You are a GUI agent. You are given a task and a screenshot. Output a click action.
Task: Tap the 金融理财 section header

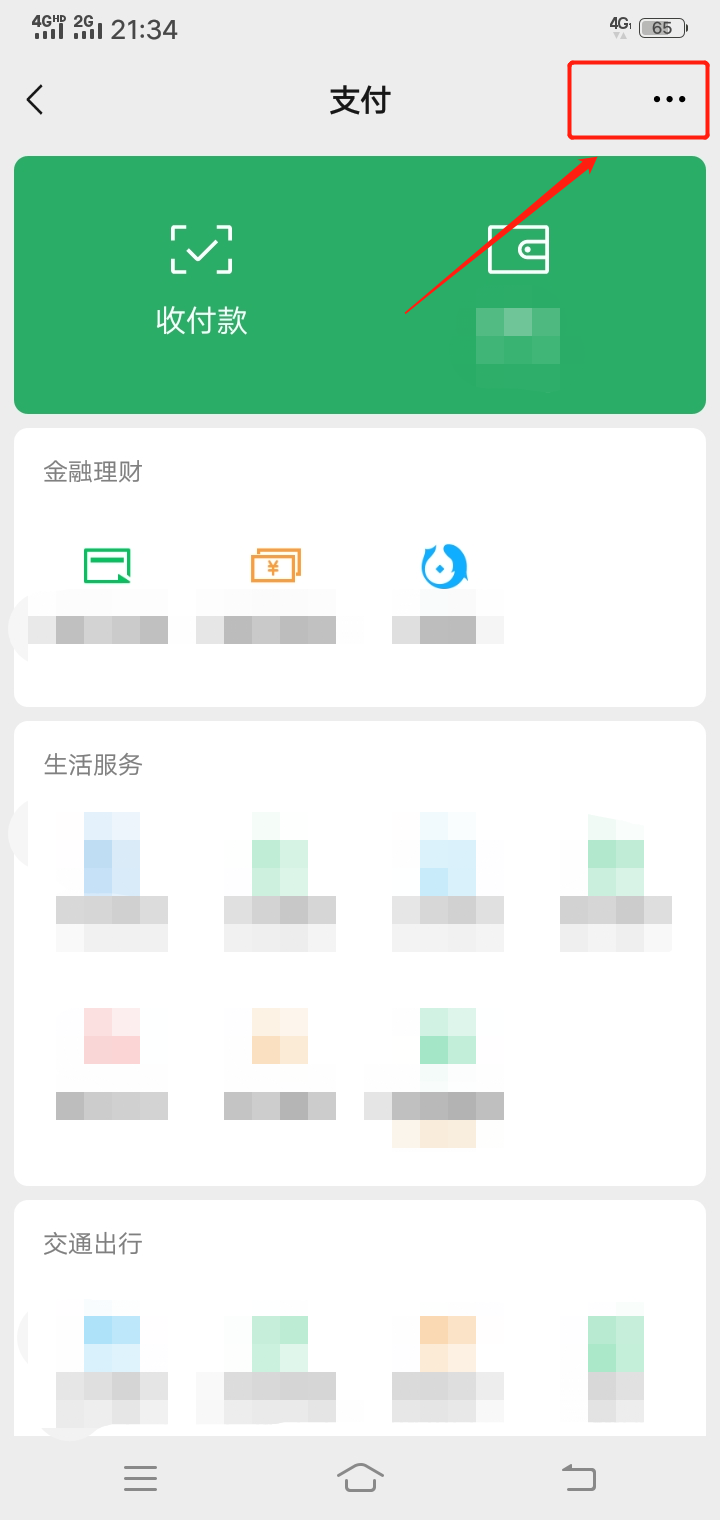pos(92,471)
